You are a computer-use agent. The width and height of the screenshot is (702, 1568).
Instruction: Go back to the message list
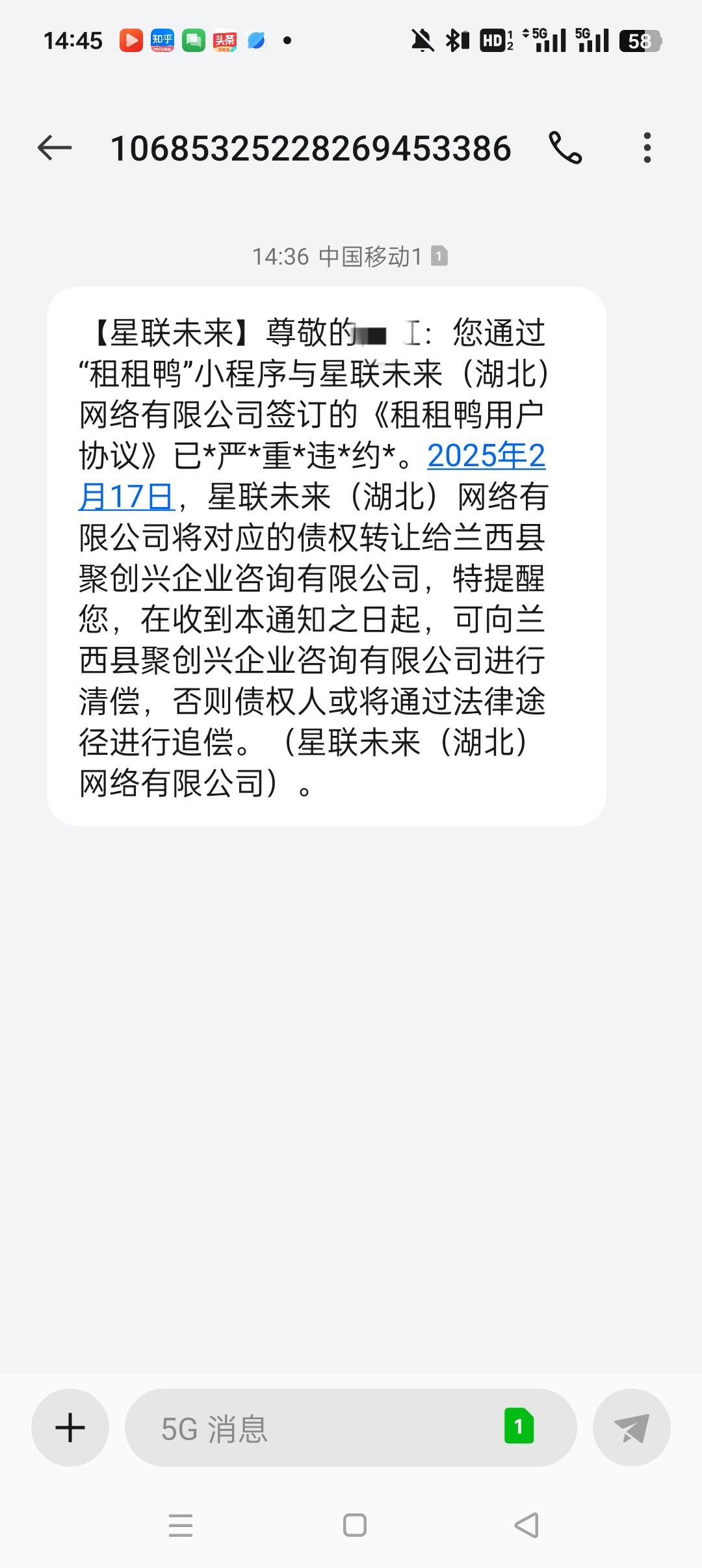[x=55, y=148]
